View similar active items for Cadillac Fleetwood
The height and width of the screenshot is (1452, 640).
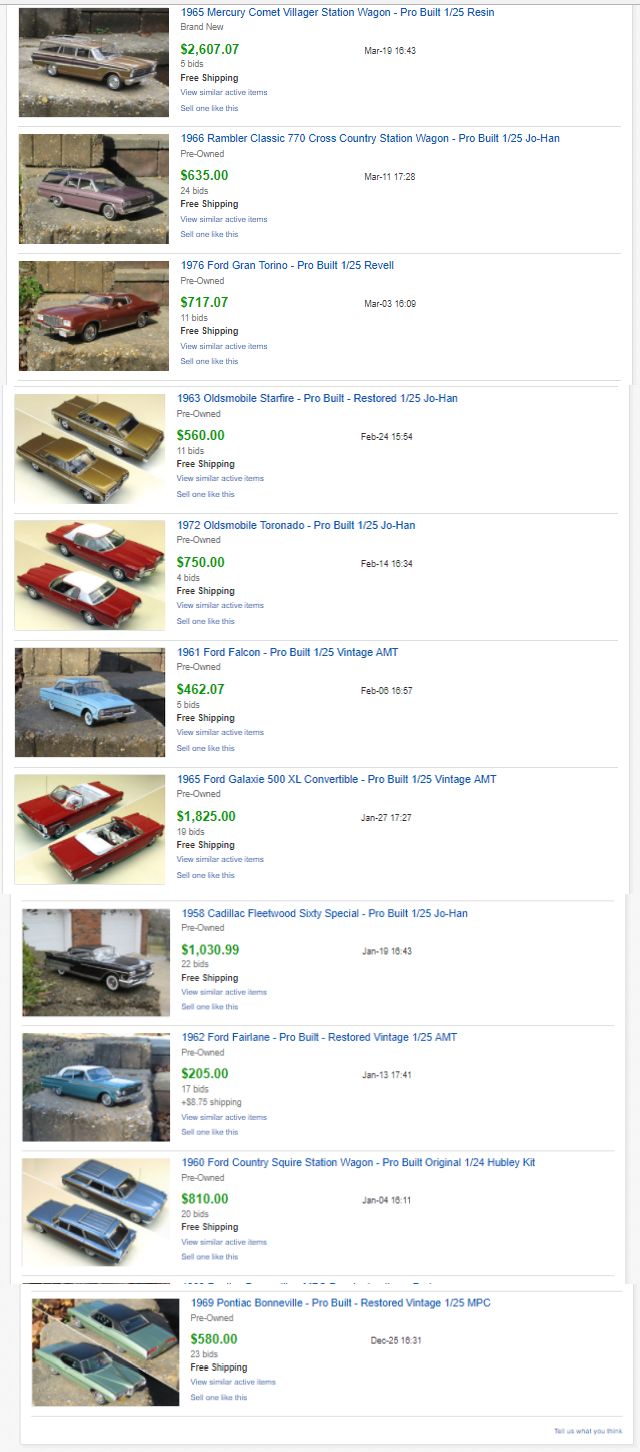[224, 993]
